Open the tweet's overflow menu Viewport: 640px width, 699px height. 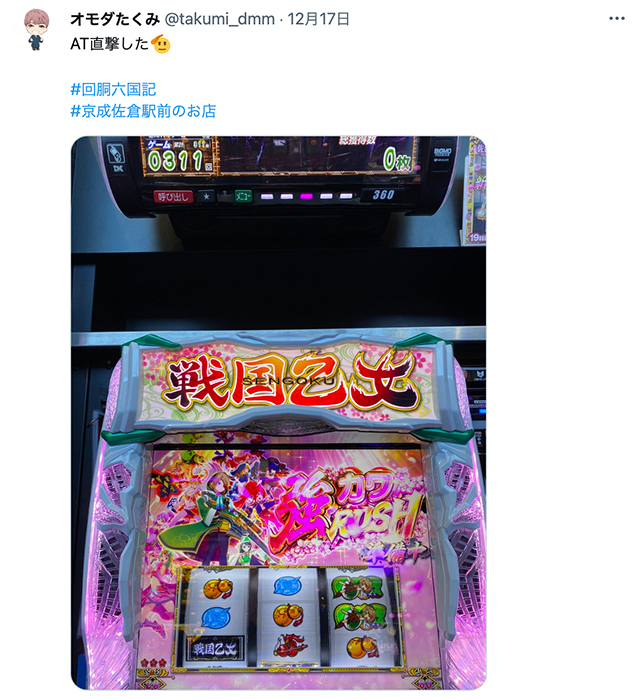[617, 19]
